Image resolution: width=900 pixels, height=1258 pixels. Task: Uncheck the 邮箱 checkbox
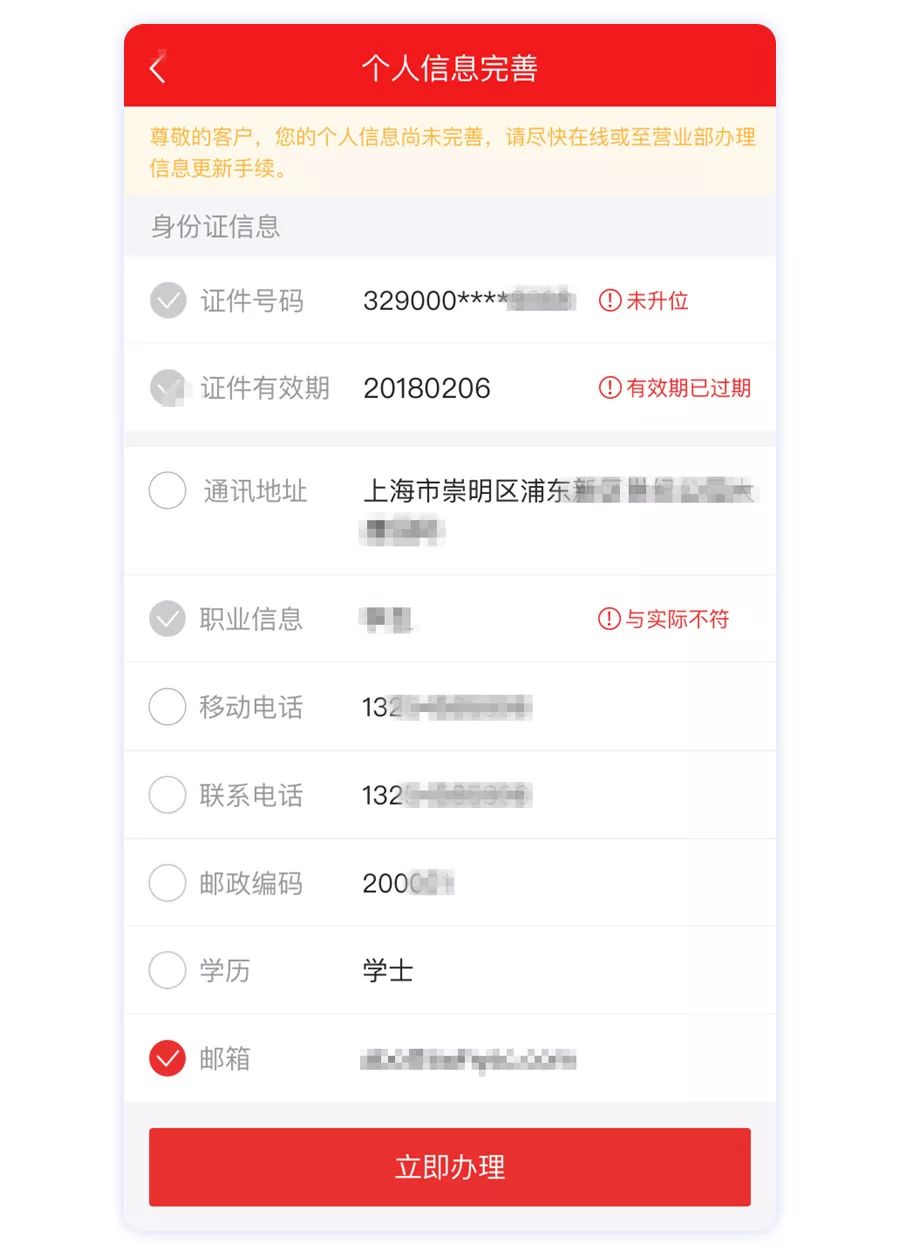[167, 1058]
